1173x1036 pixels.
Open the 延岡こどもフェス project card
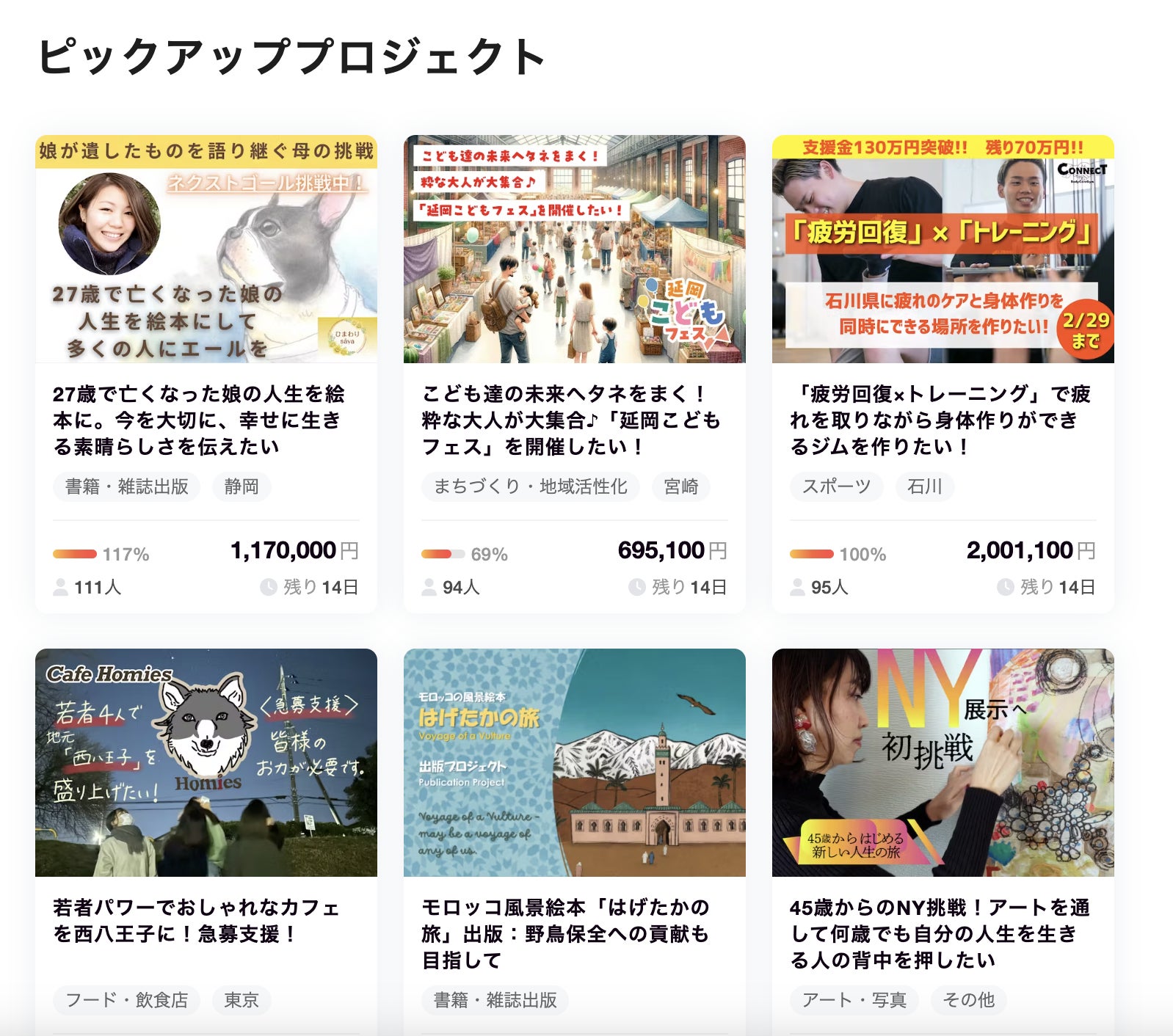[570, 420]
